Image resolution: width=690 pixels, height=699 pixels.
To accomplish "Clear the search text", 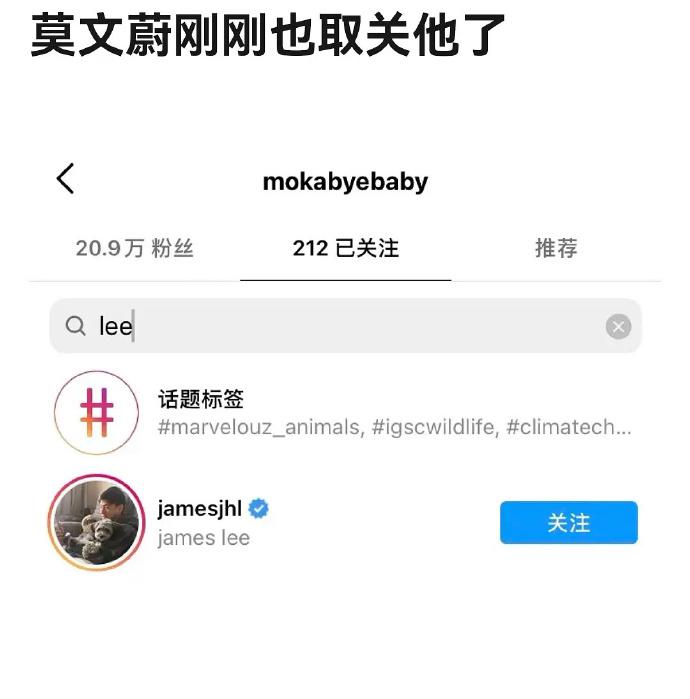I will tap(618, 326).
